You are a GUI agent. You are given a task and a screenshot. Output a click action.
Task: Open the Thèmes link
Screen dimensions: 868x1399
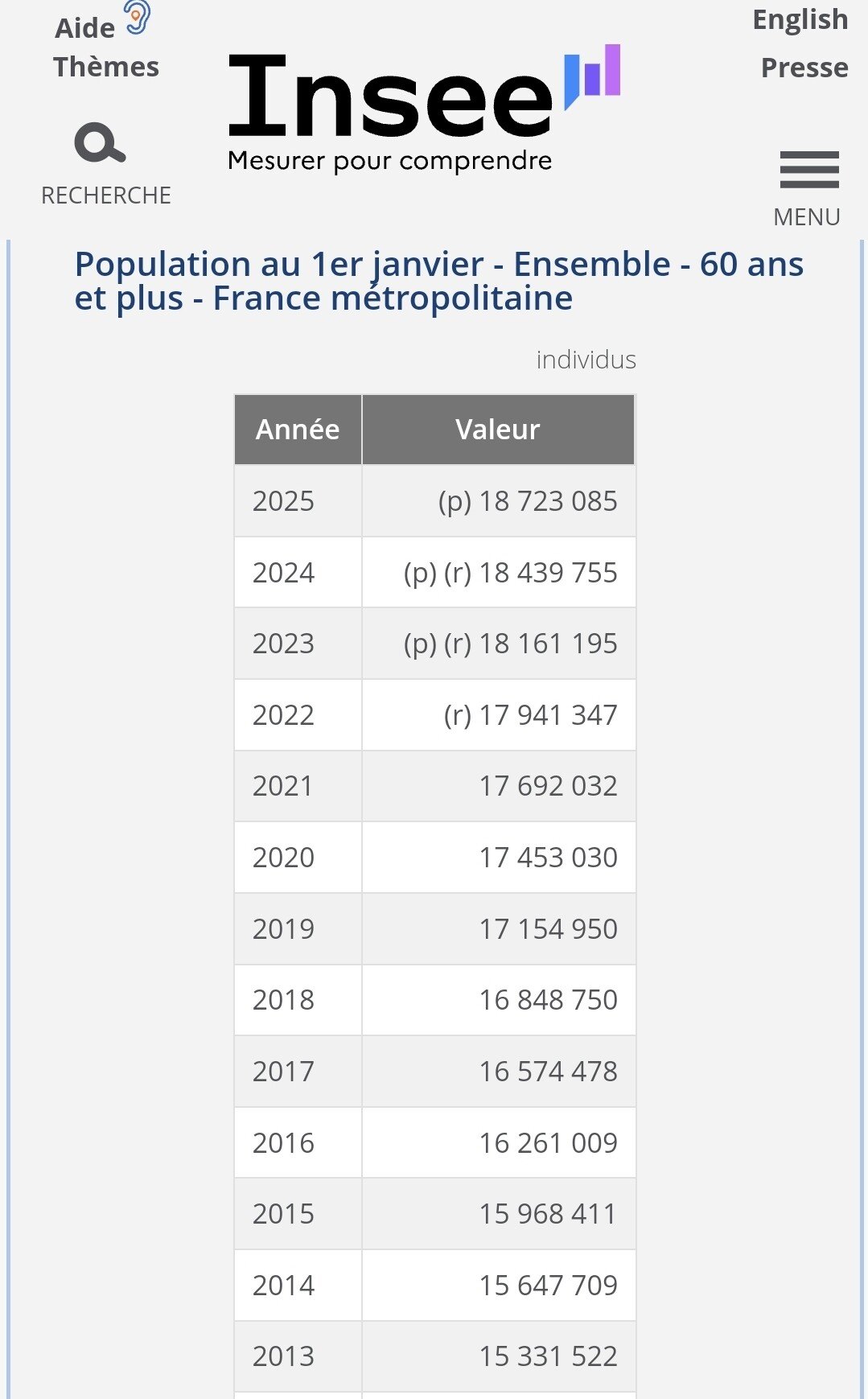pos(106,67)
